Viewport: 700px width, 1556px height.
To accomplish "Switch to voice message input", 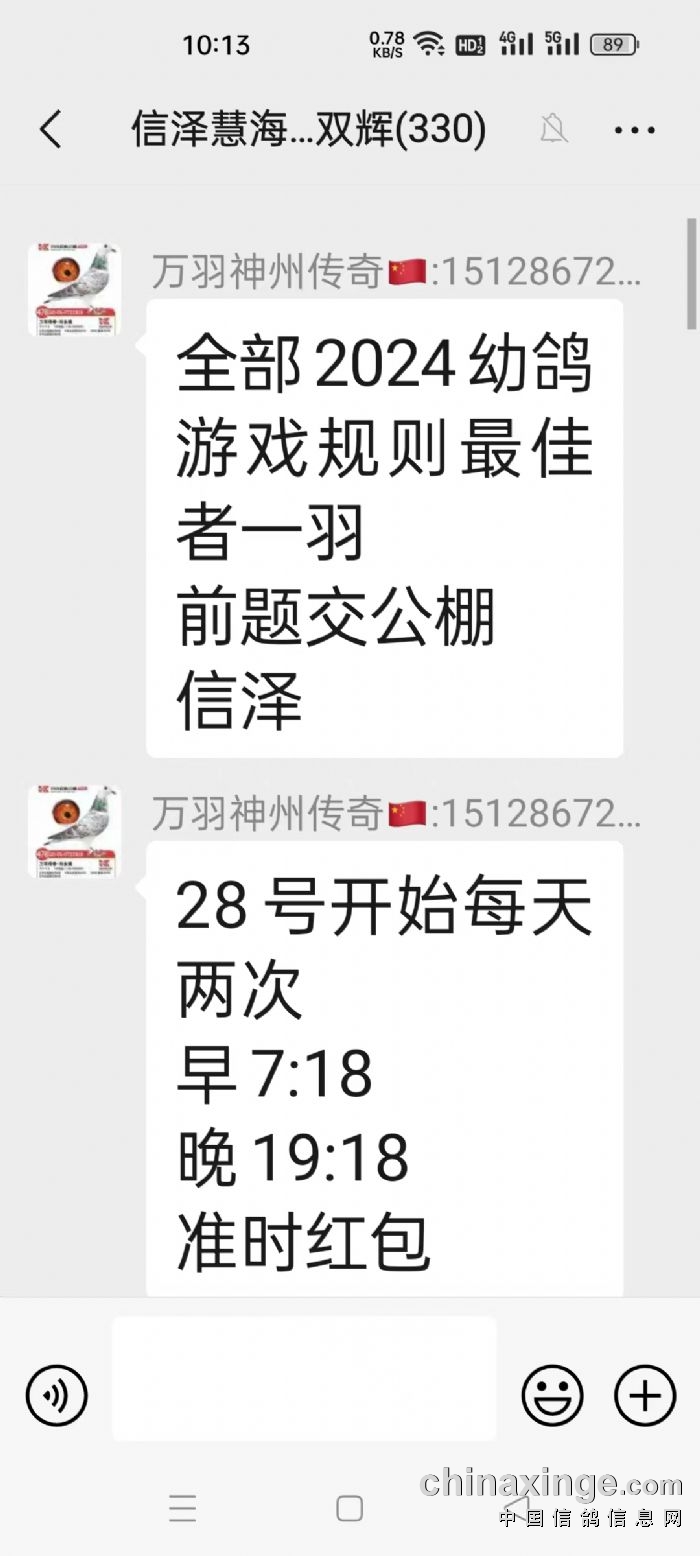I will pyautogui.click(x=57, y=1395).
